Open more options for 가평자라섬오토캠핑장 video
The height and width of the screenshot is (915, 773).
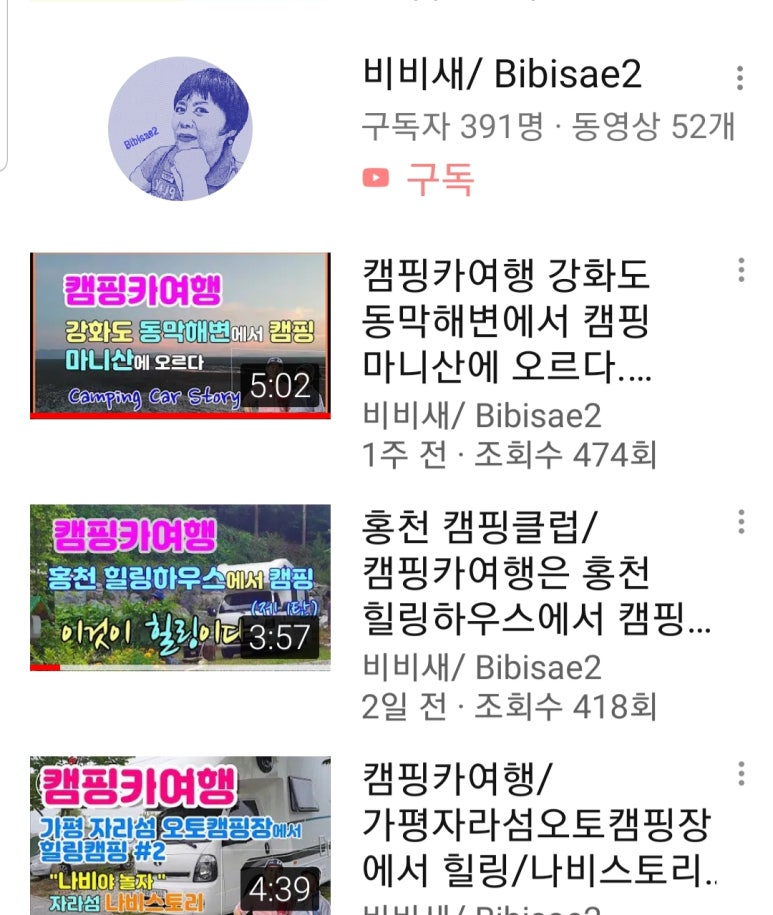[741, 774]
